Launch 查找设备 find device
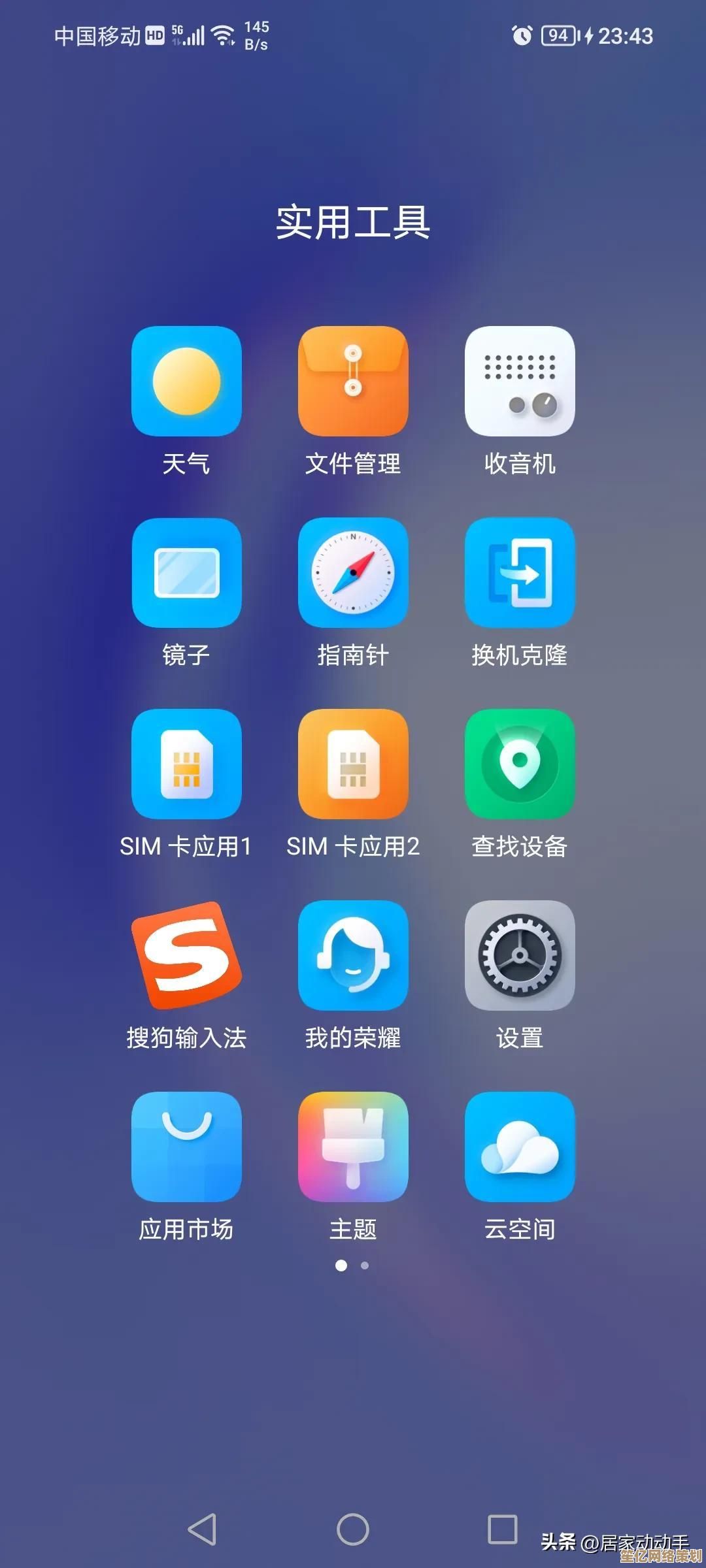 click(x=520, y=764)
